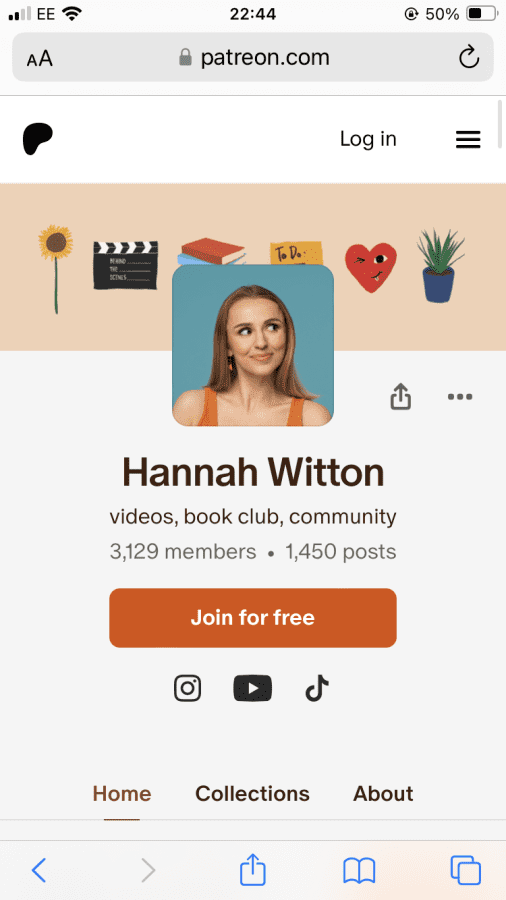506x900 pixels.
Task: Open Safari bookmarks
Action: [359, 870]
